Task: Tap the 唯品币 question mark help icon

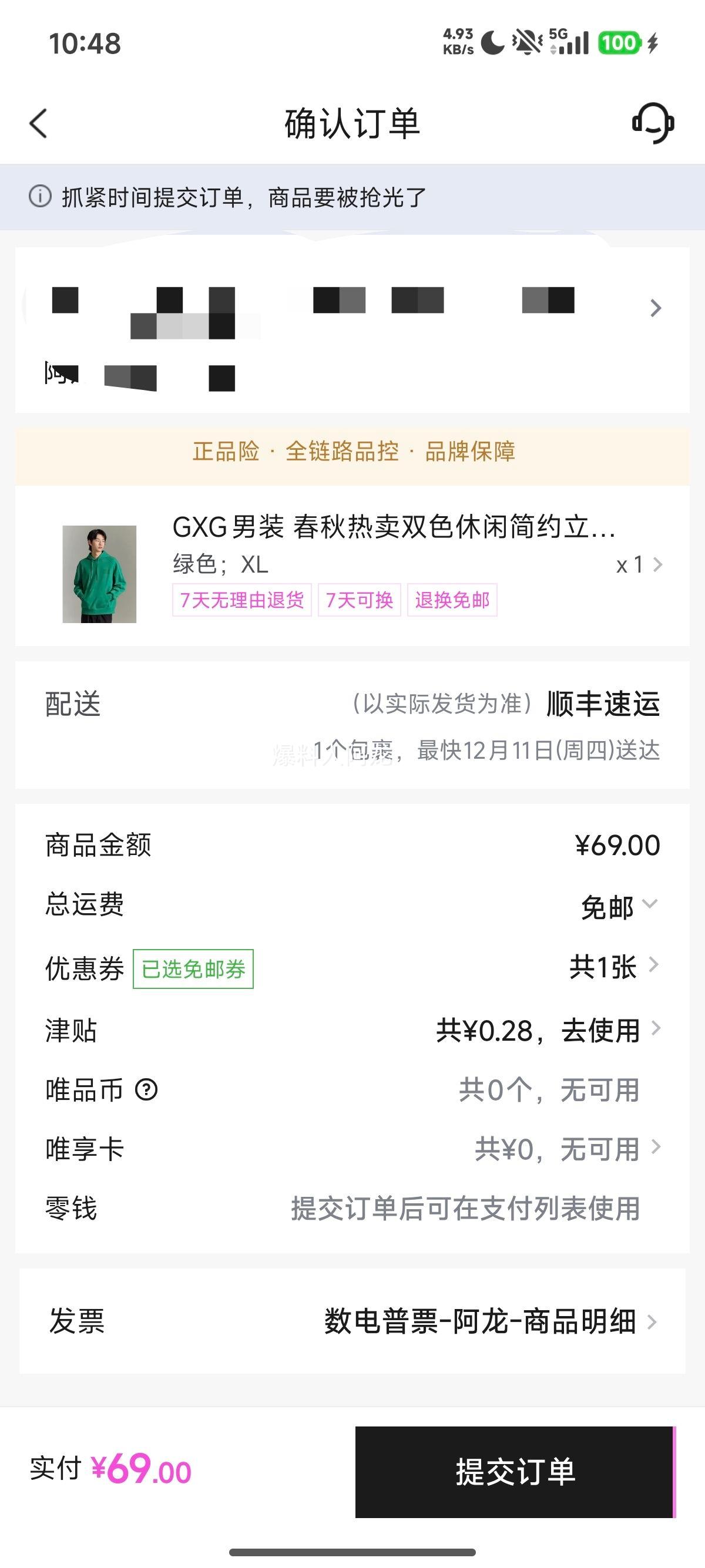Action: click(x=146, y=1089)
